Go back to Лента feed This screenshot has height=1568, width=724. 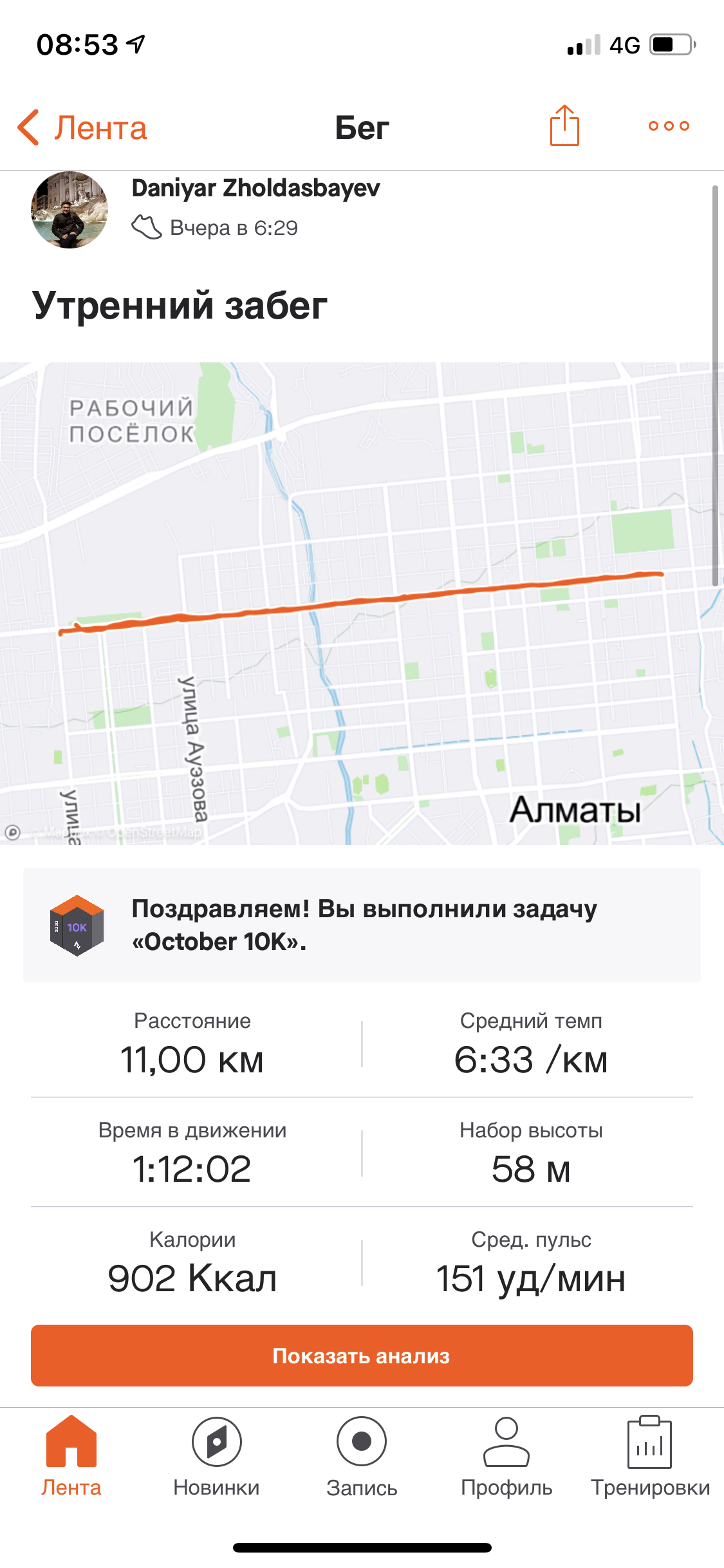click(x=82, y=127)
